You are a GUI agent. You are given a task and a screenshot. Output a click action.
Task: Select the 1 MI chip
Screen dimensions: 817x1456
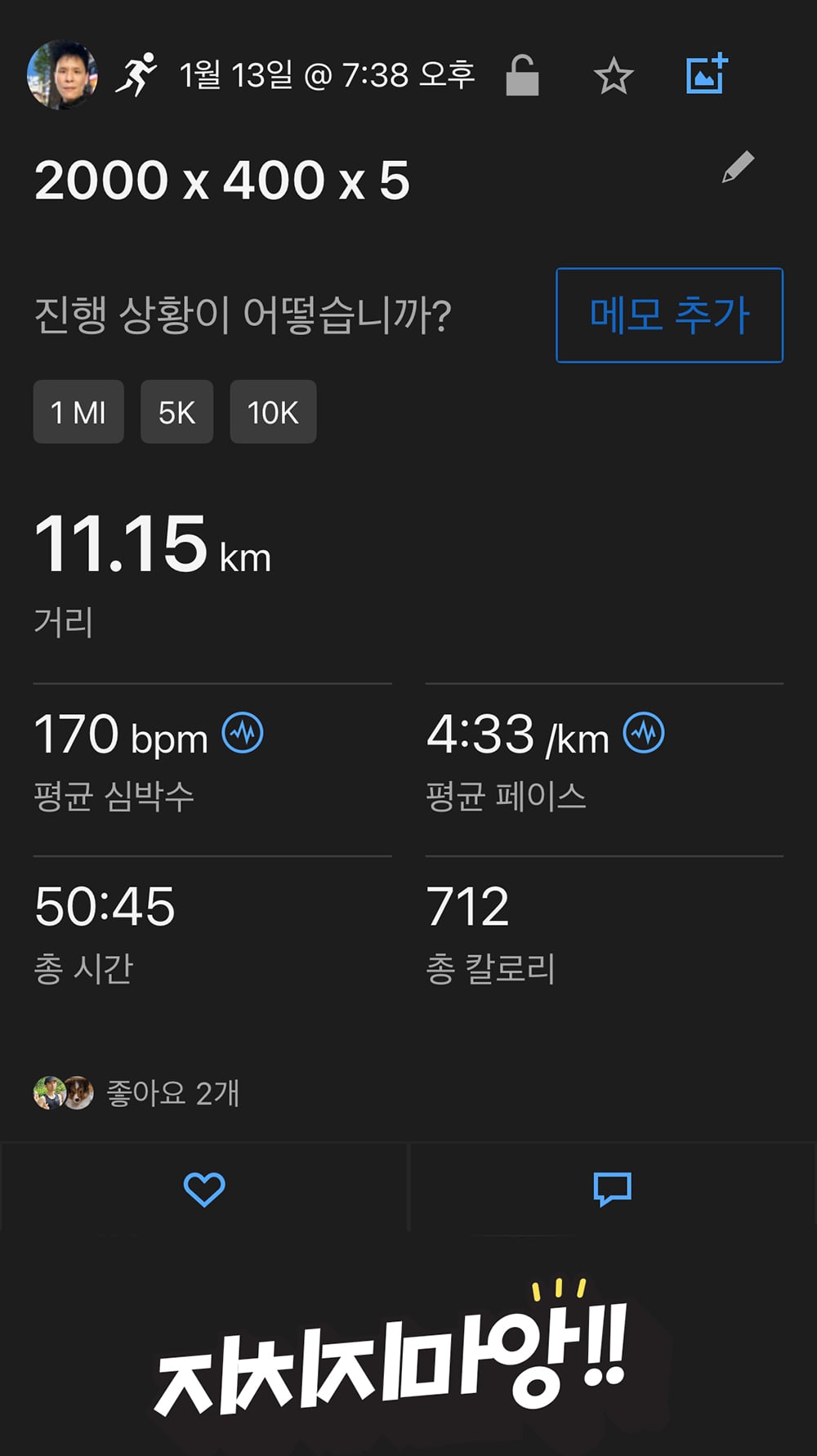(x=78, y=412)
